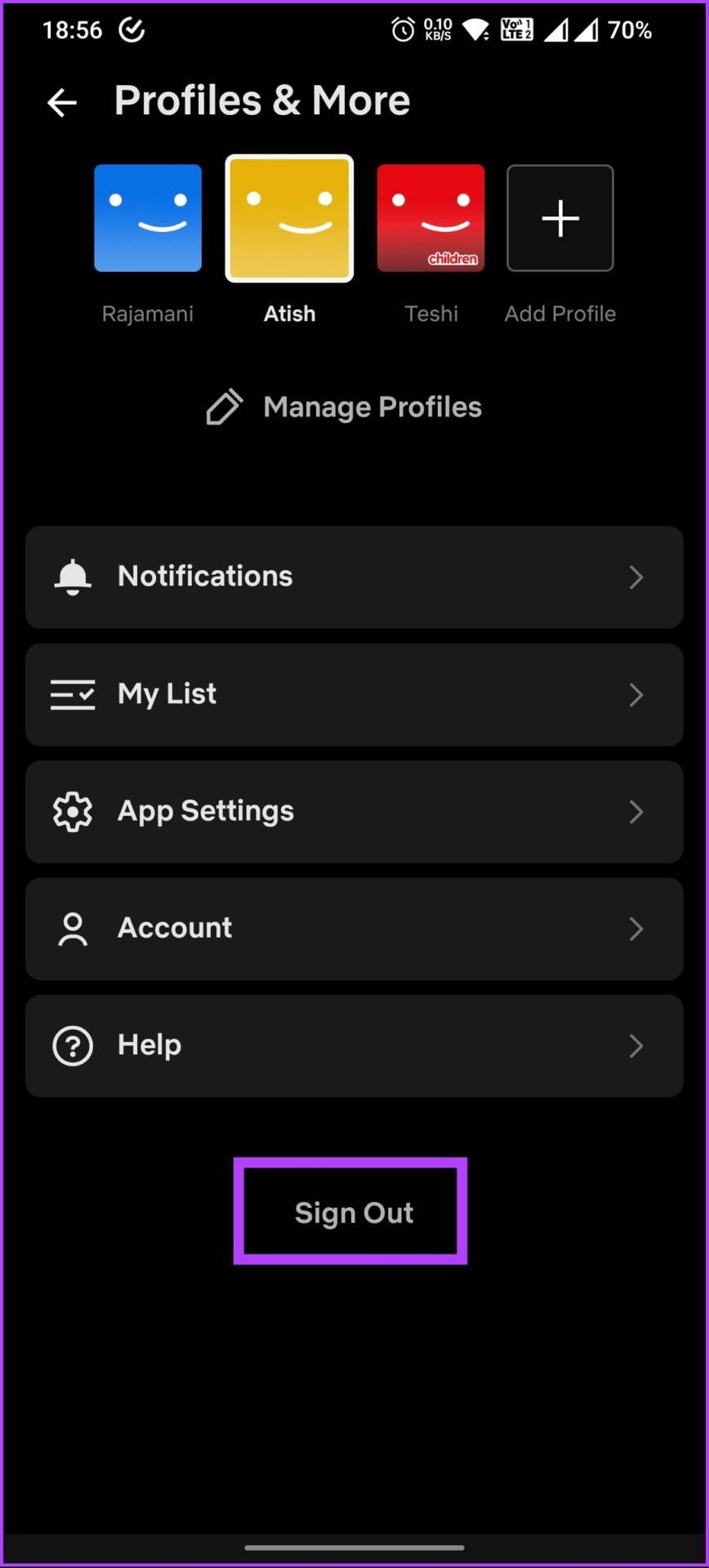Open App Settings via the gear icon

[x=72, y=811]
